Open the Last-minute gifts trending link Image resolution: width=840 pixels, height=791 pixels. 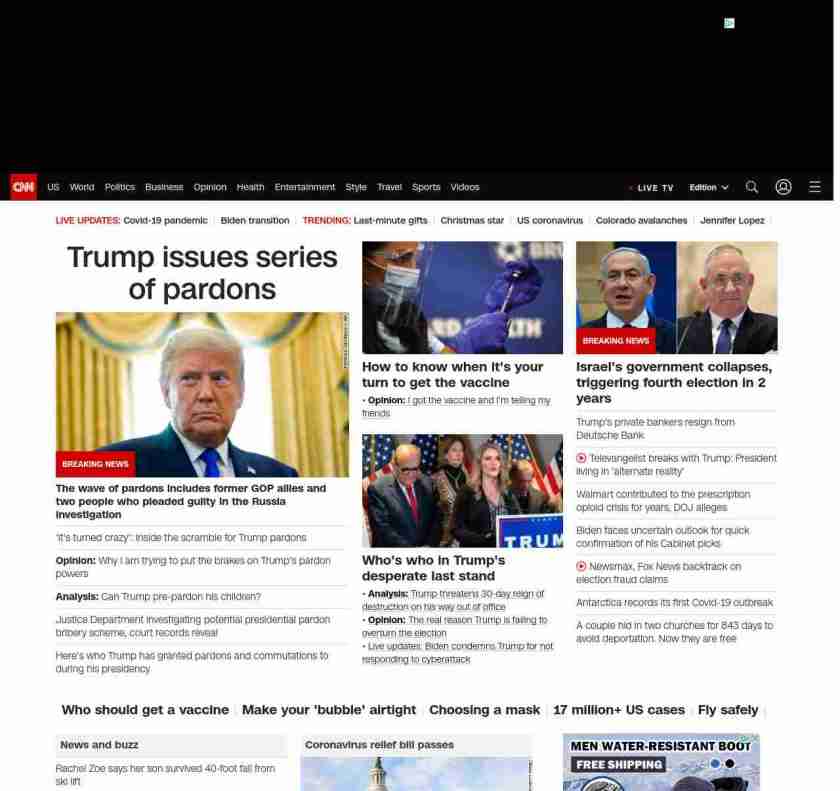pyautogui.click(x=390, y=220)
